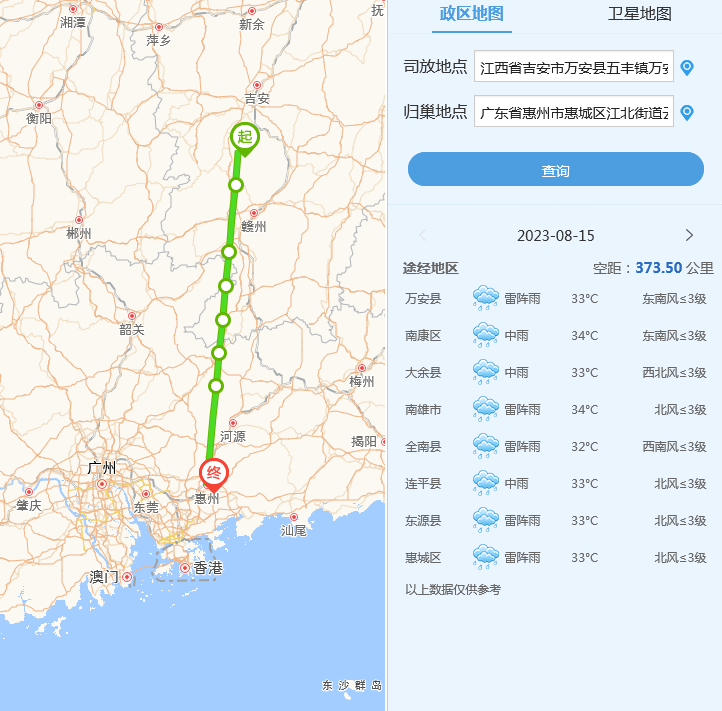The image size is (722, 711).
Task: Tap the location pin beside 归巢地点
Action: [x=687, y=112]
